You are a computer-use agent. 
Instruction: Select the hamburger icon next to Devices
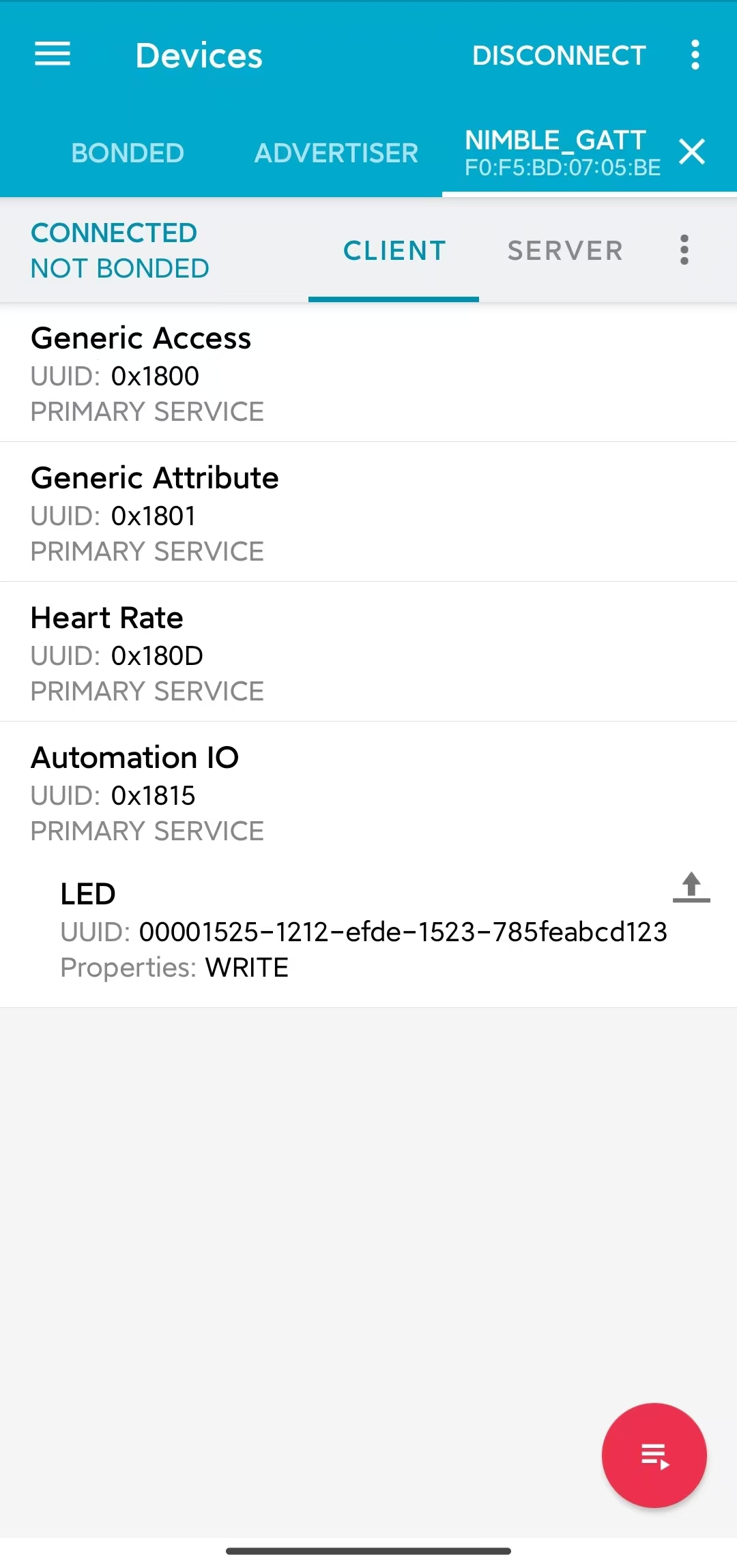click(52, 55)
